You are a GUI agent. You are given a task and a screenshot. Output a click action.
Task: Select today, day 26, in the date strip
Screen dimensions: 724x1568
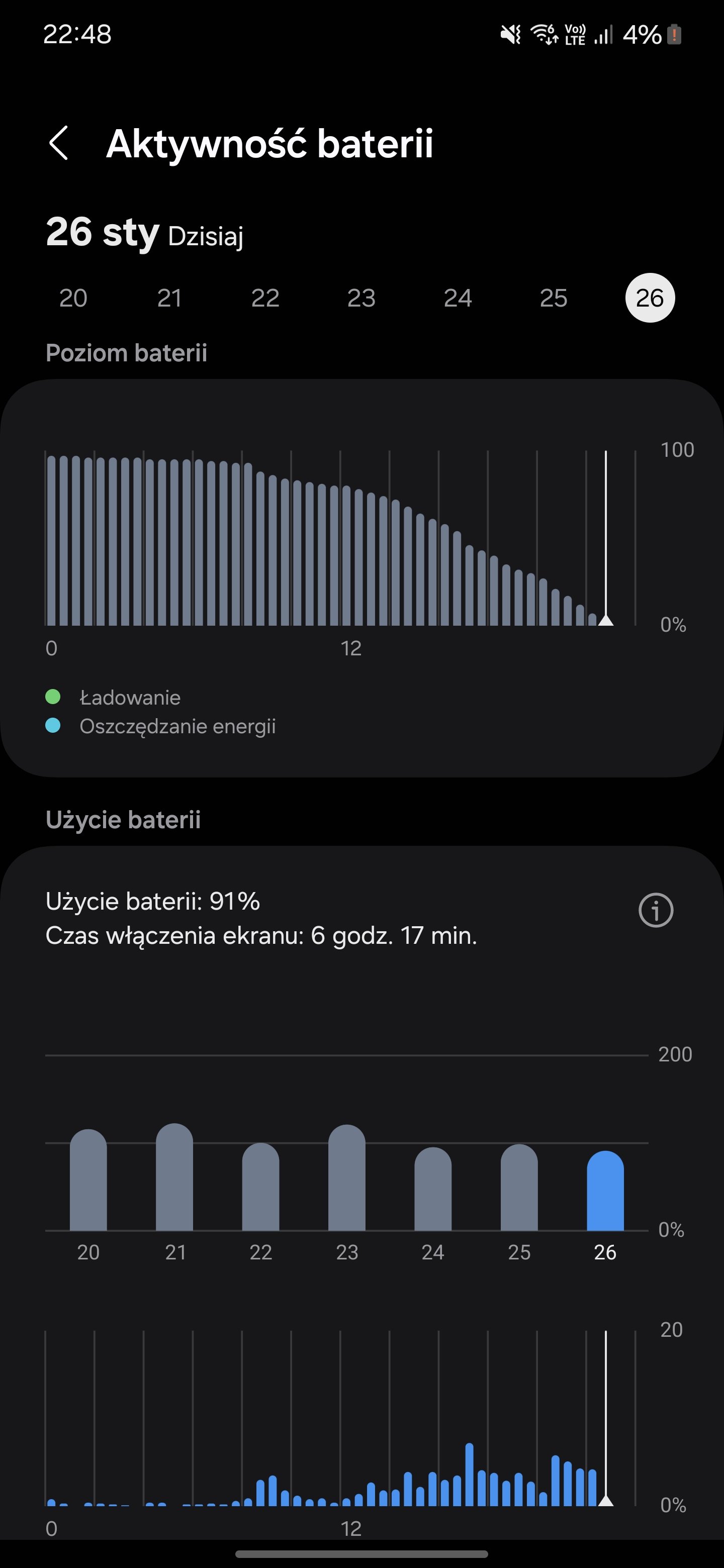click(650, 298)
